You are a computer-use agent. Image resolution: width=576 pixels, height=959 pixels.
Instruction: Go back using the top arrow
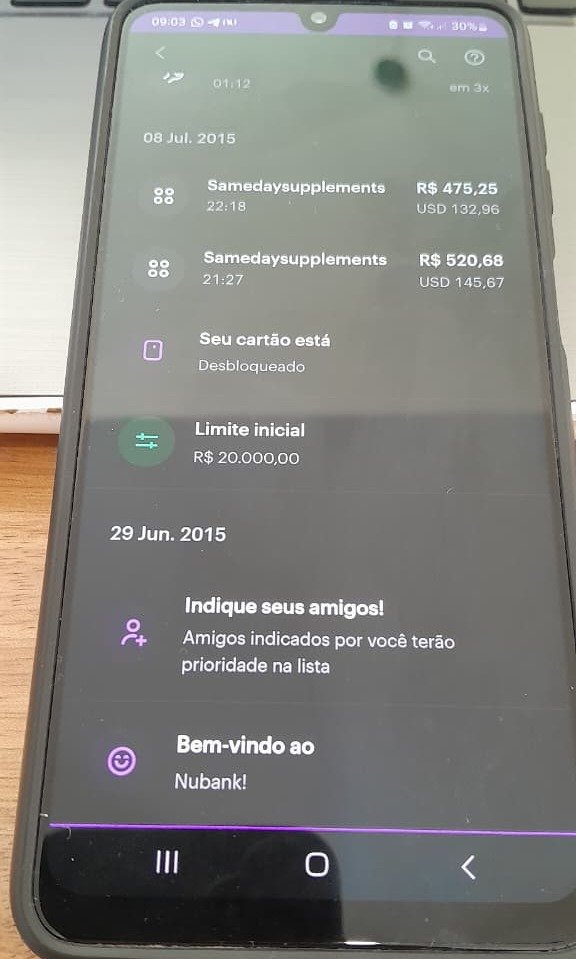[x=160, y=53]
